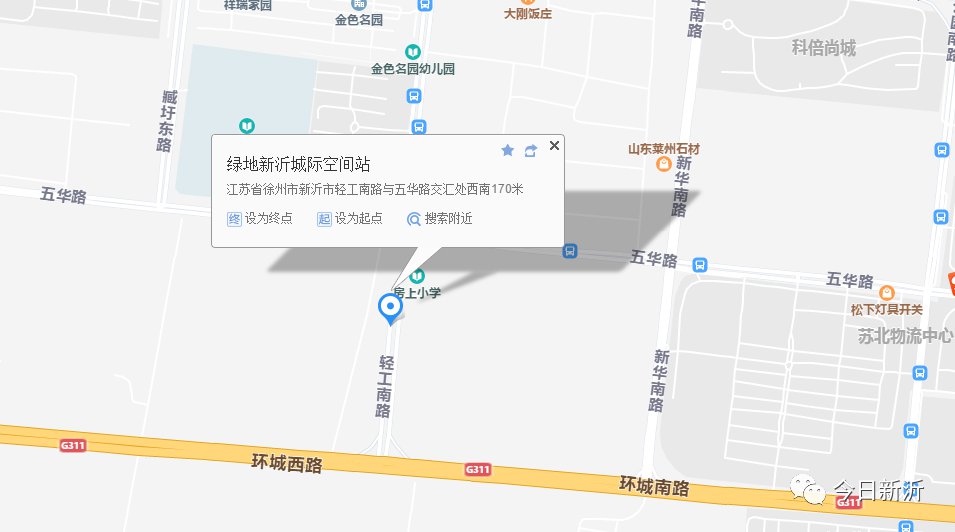Set this place as destination (设为终点)
Image resolution: width=955 pixels, height=532 pixels.
click(260, 218)
